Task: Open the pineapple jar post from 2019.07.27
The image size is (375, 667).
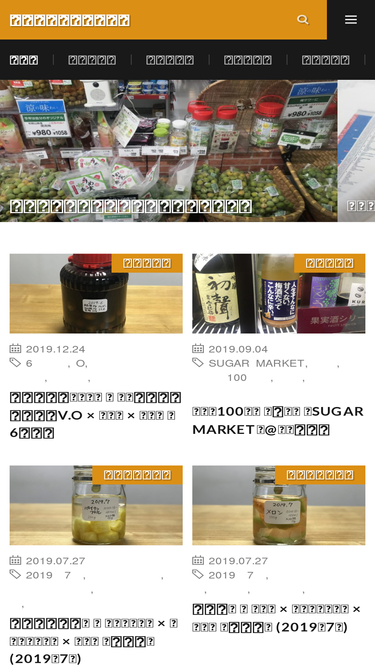Action: coord(96,505)
